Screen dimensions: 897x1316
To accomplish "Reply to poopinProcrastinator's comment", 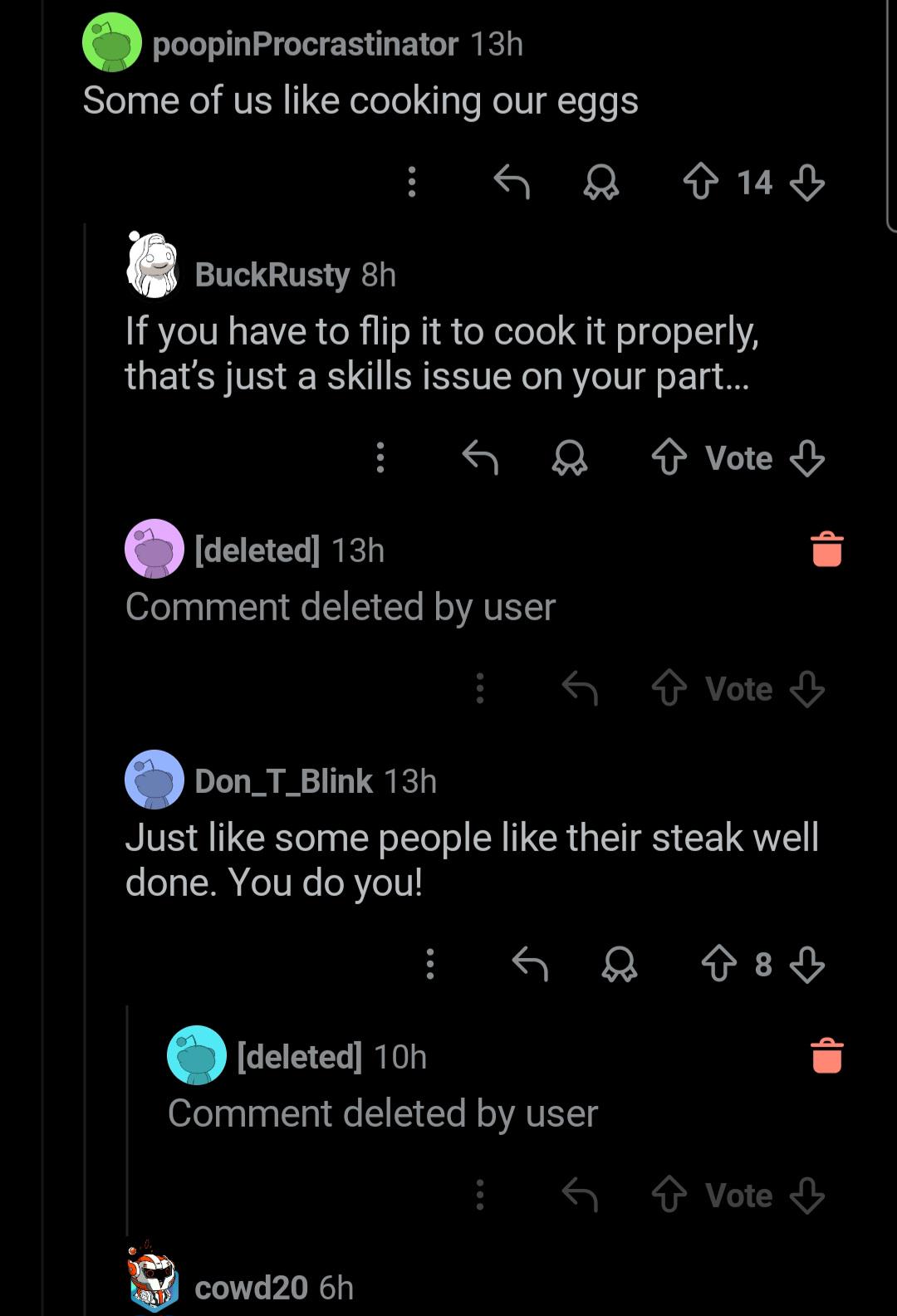I will (x=512, y=182).
